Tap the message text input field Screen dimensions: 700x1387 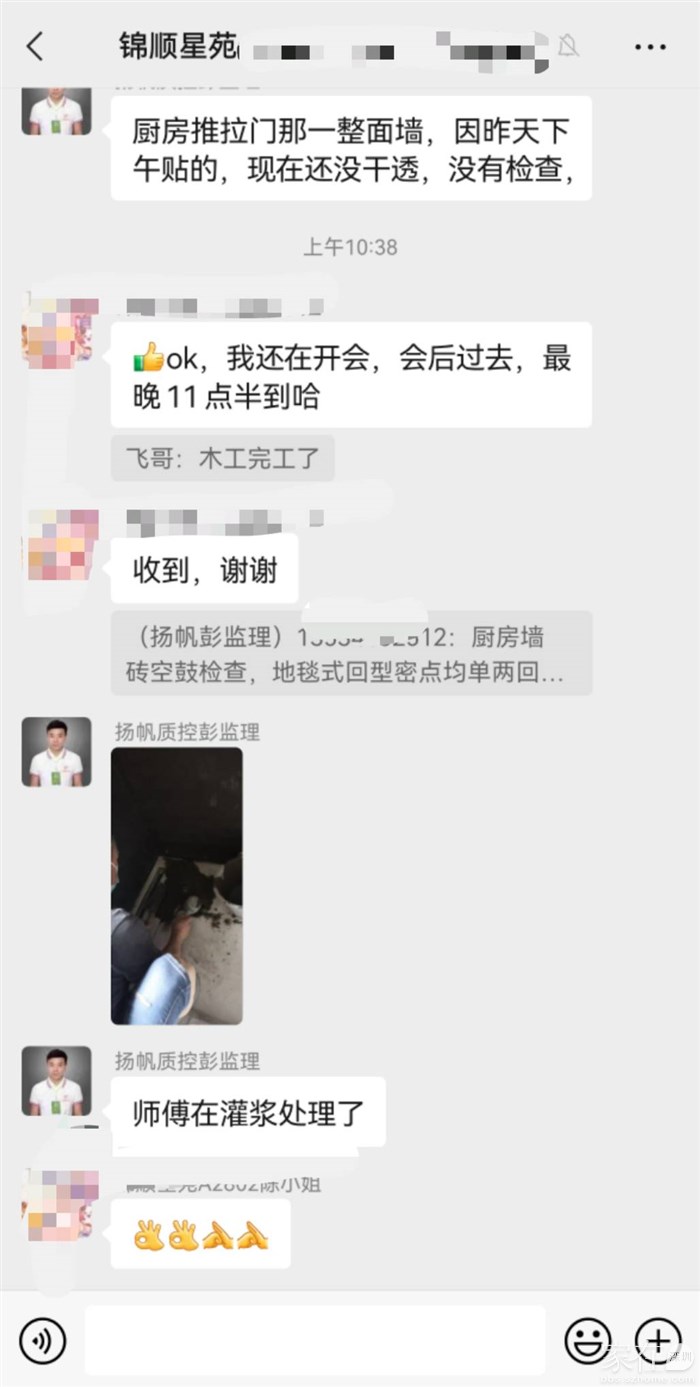click(315, 1339)
